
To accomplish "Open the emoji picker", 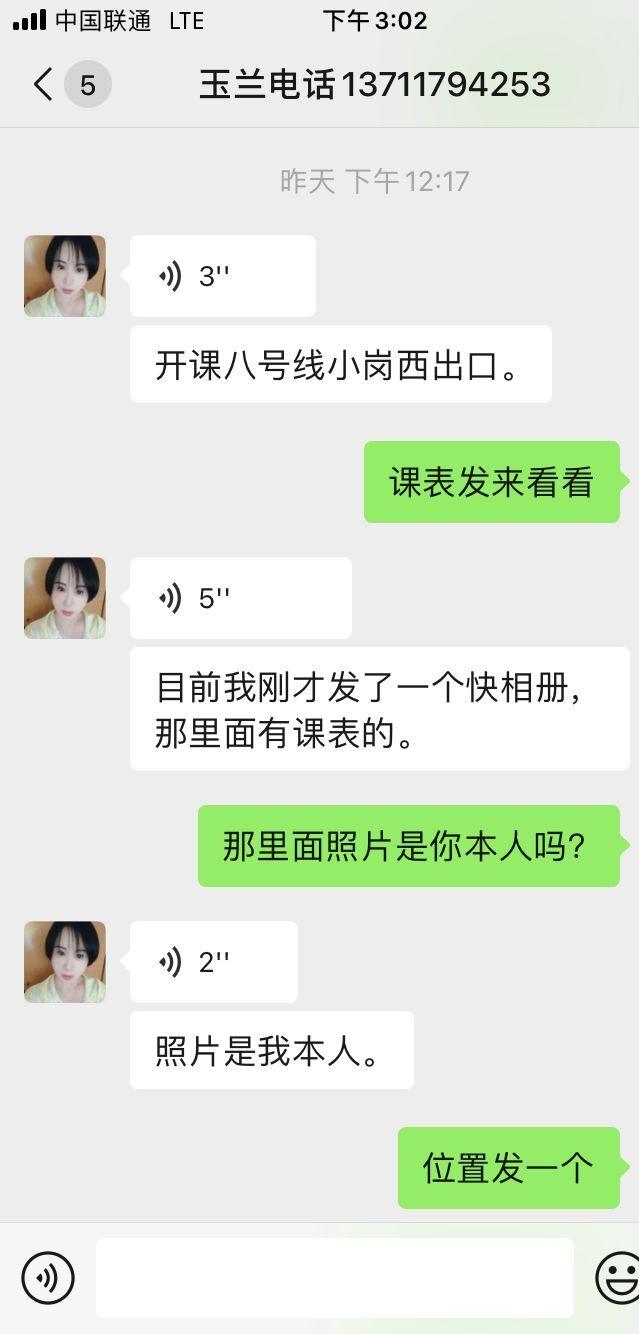I will (618, 1277).
